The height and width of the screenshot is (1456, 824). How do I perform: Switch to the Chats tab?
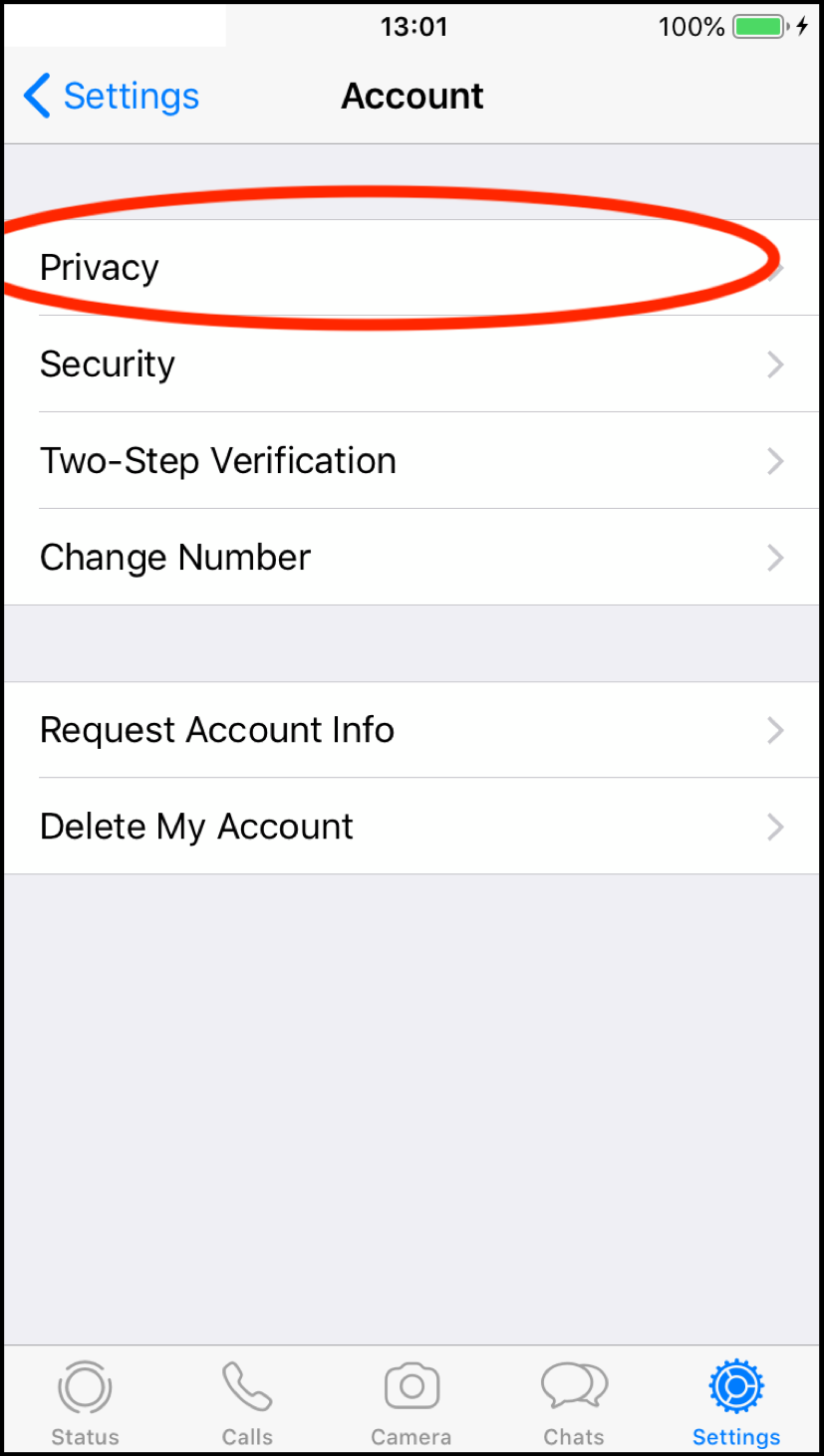(574, 1402)
